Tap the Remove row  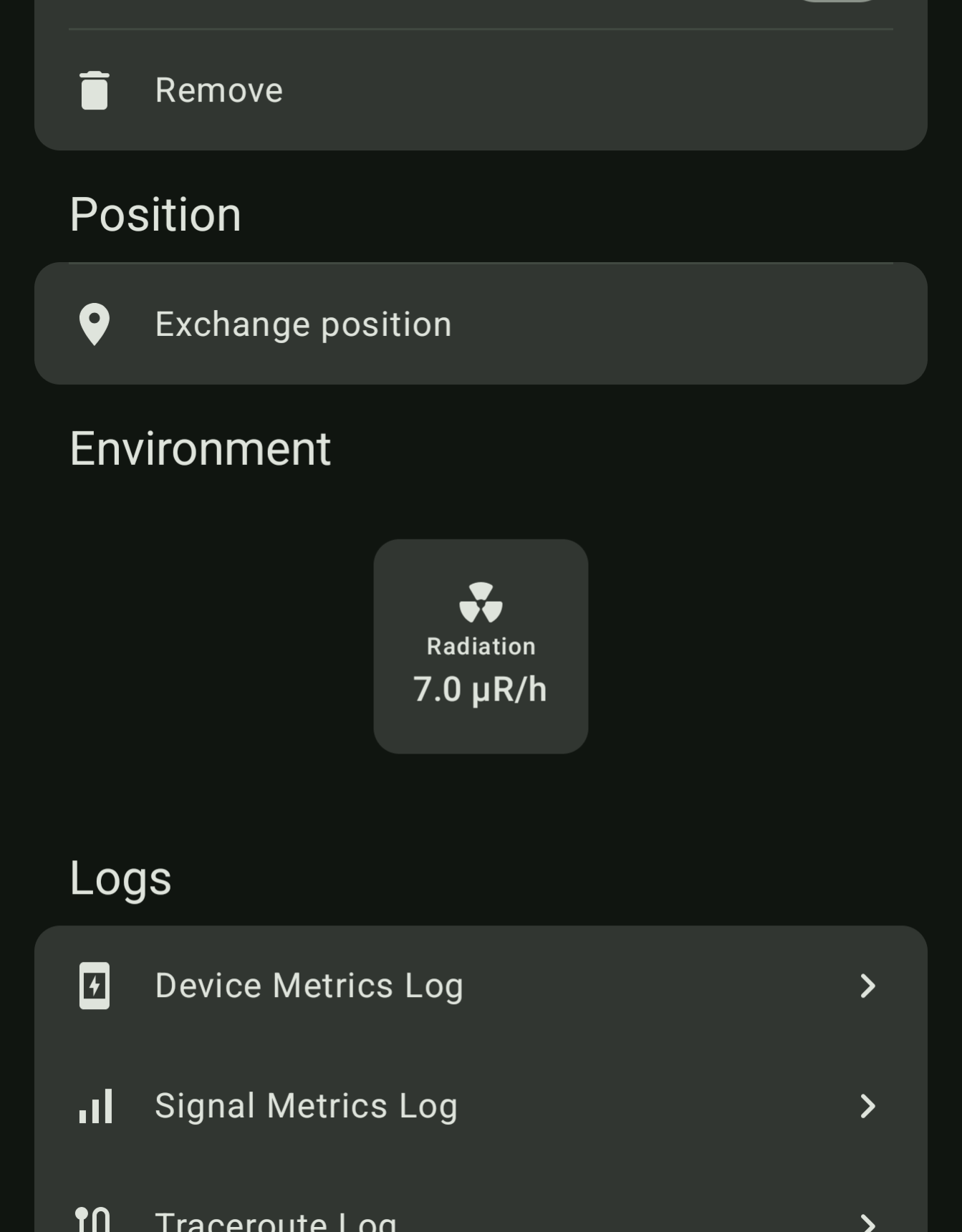480,90
